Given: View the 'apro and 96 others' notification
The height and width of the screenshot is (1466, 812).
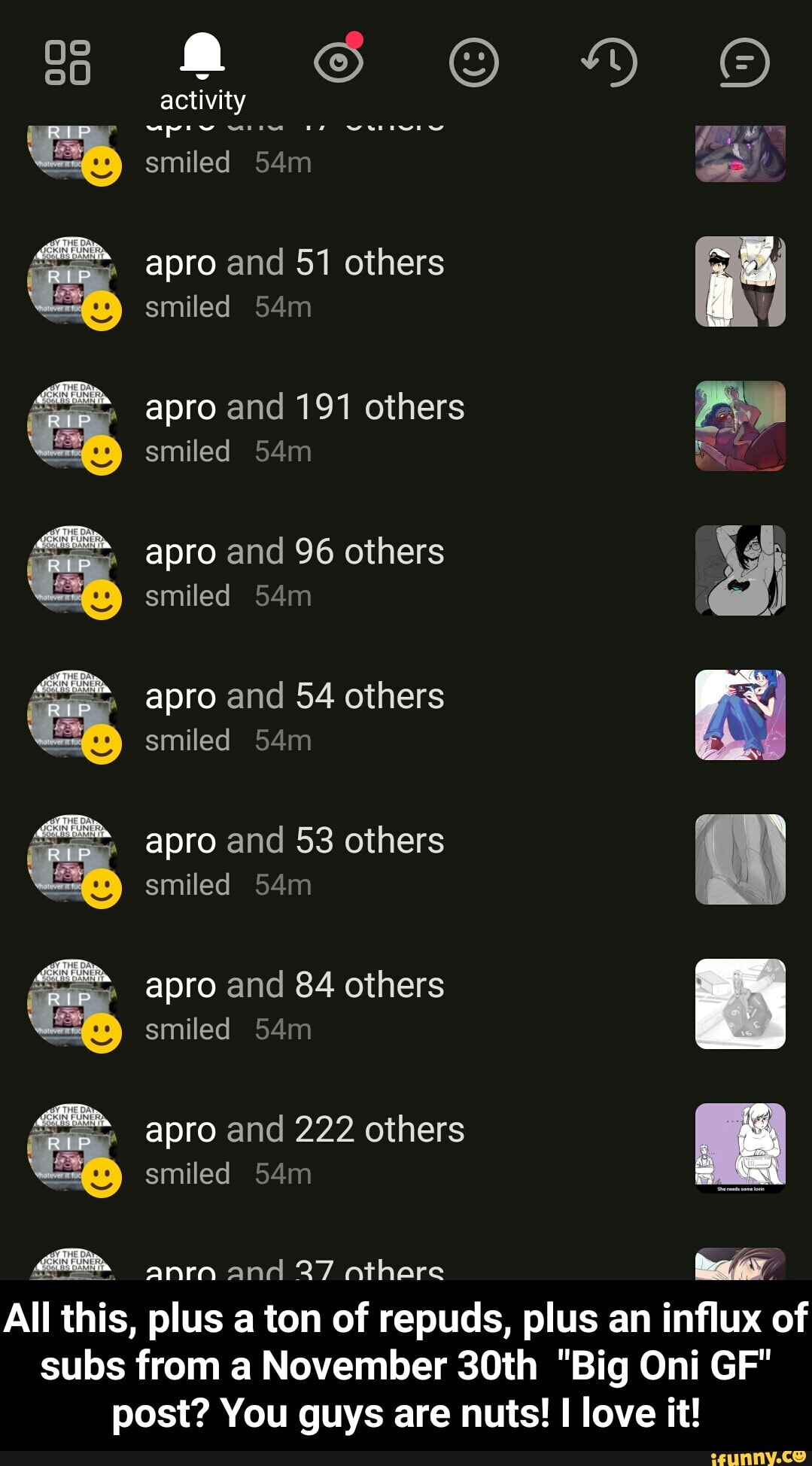Looking at the screenshot, I should pyautogui.click(x=406, y=571).
